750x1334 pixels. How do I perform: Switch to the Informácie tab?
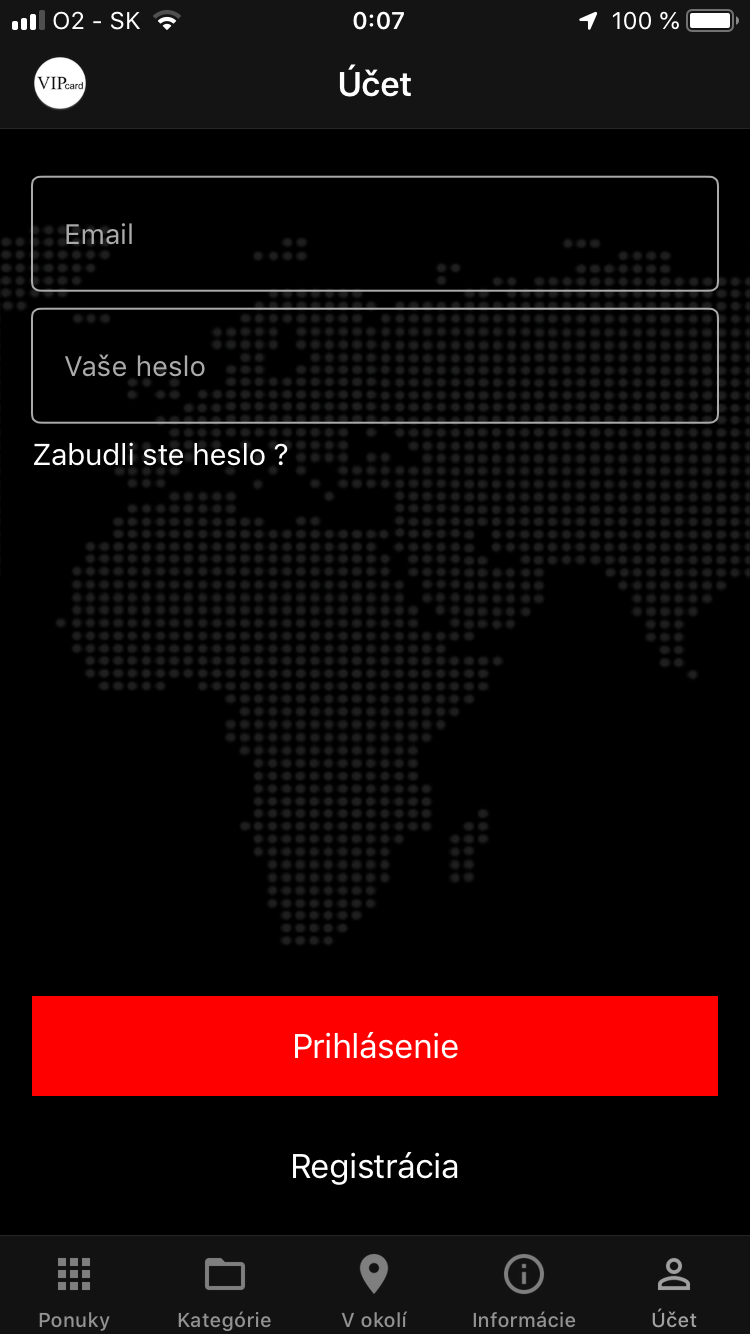click(x=524, y=1290)
